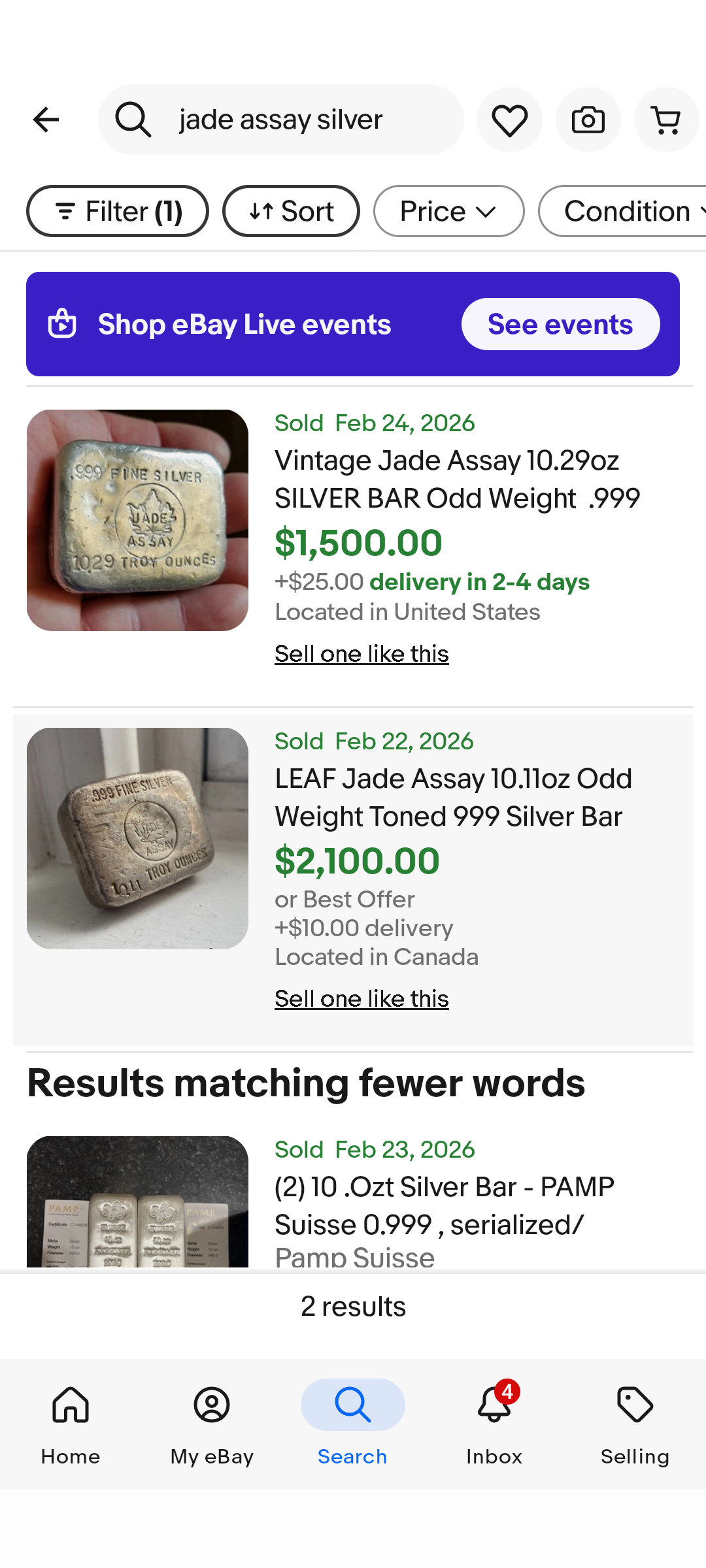Image resolution: width=706 pixels, height=1568 pixels.
Task: Open the shopping cart
Action: tap(666, 120)
